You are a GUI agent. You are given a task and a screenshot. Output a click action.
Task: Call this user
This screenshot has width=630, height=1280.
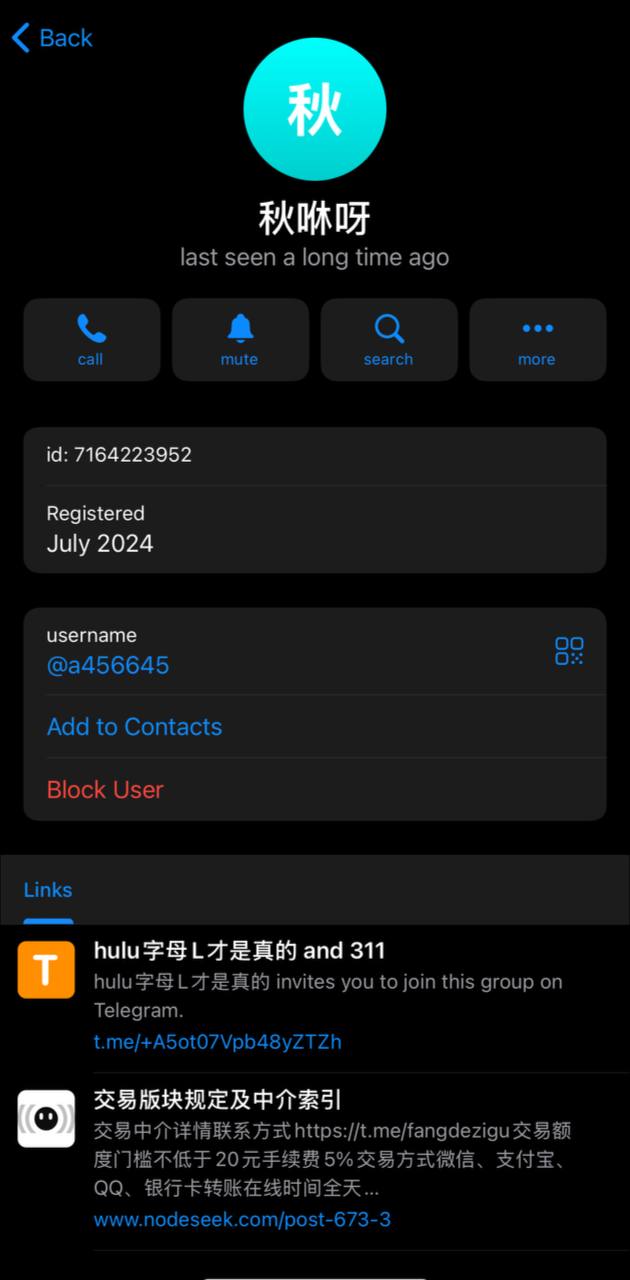tap(91, 340)
